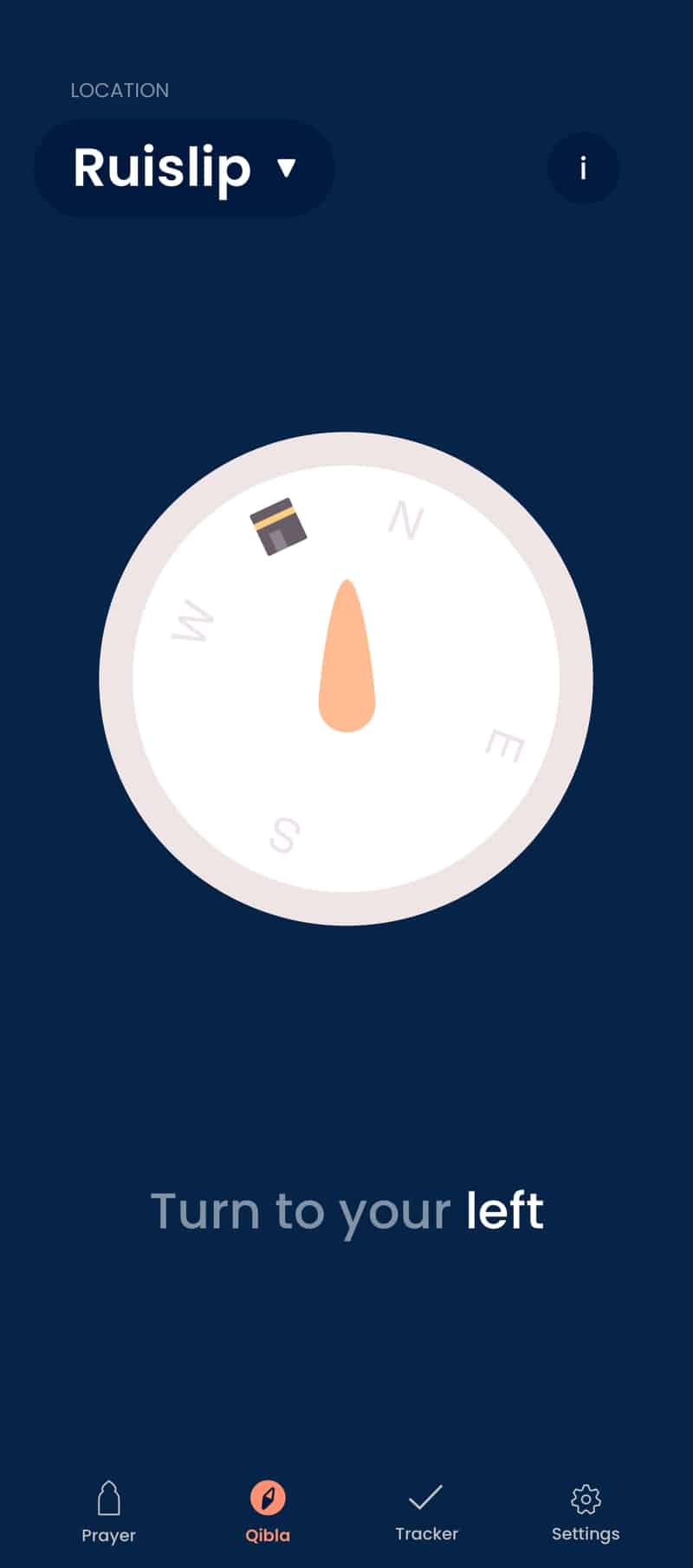Click the info icon near Ruislip

(583, 168)
